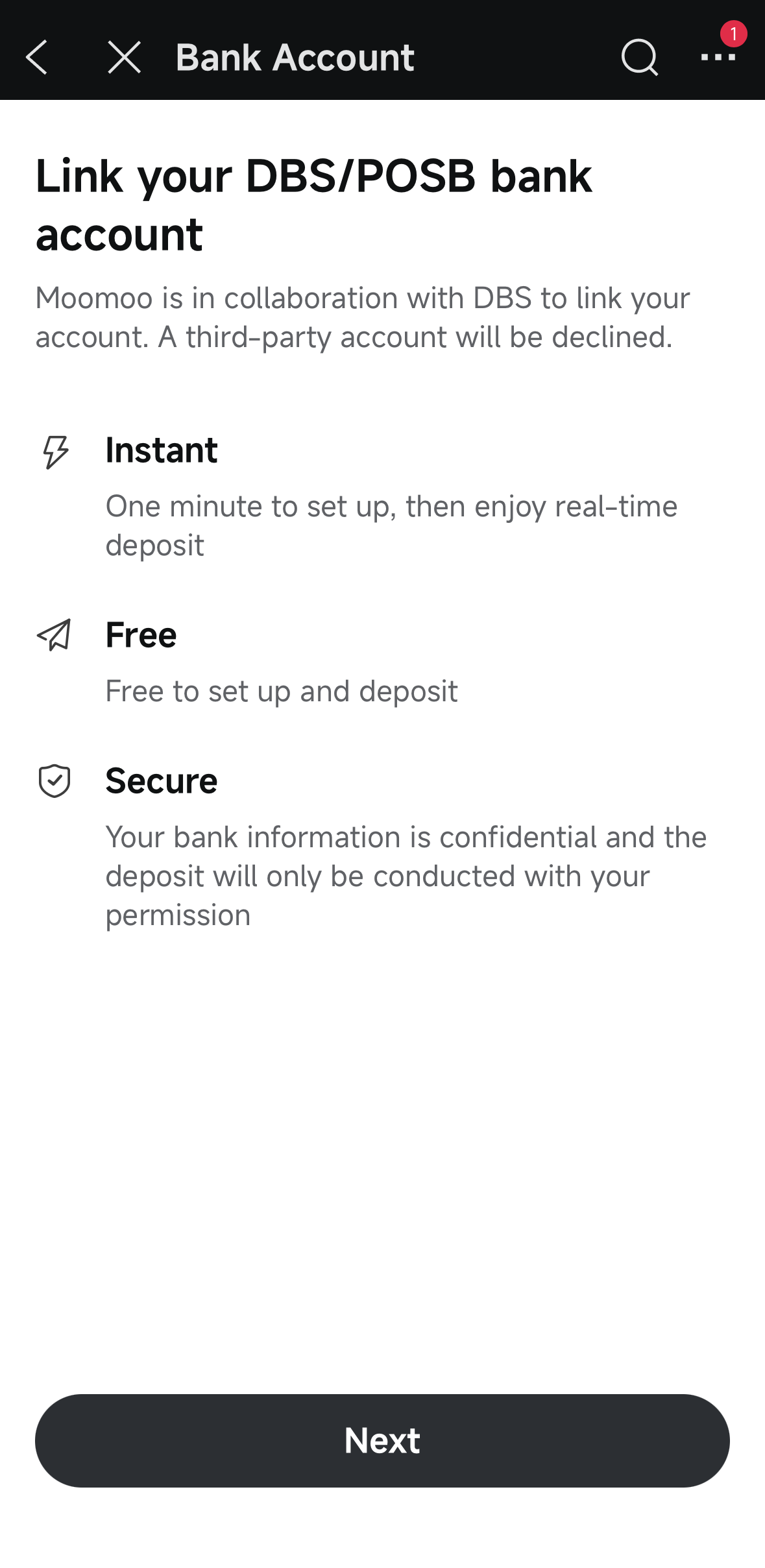Tap the Free section title
Image resolution: width=765 pixels, height=1568 pixels.
tap(141, 635)
